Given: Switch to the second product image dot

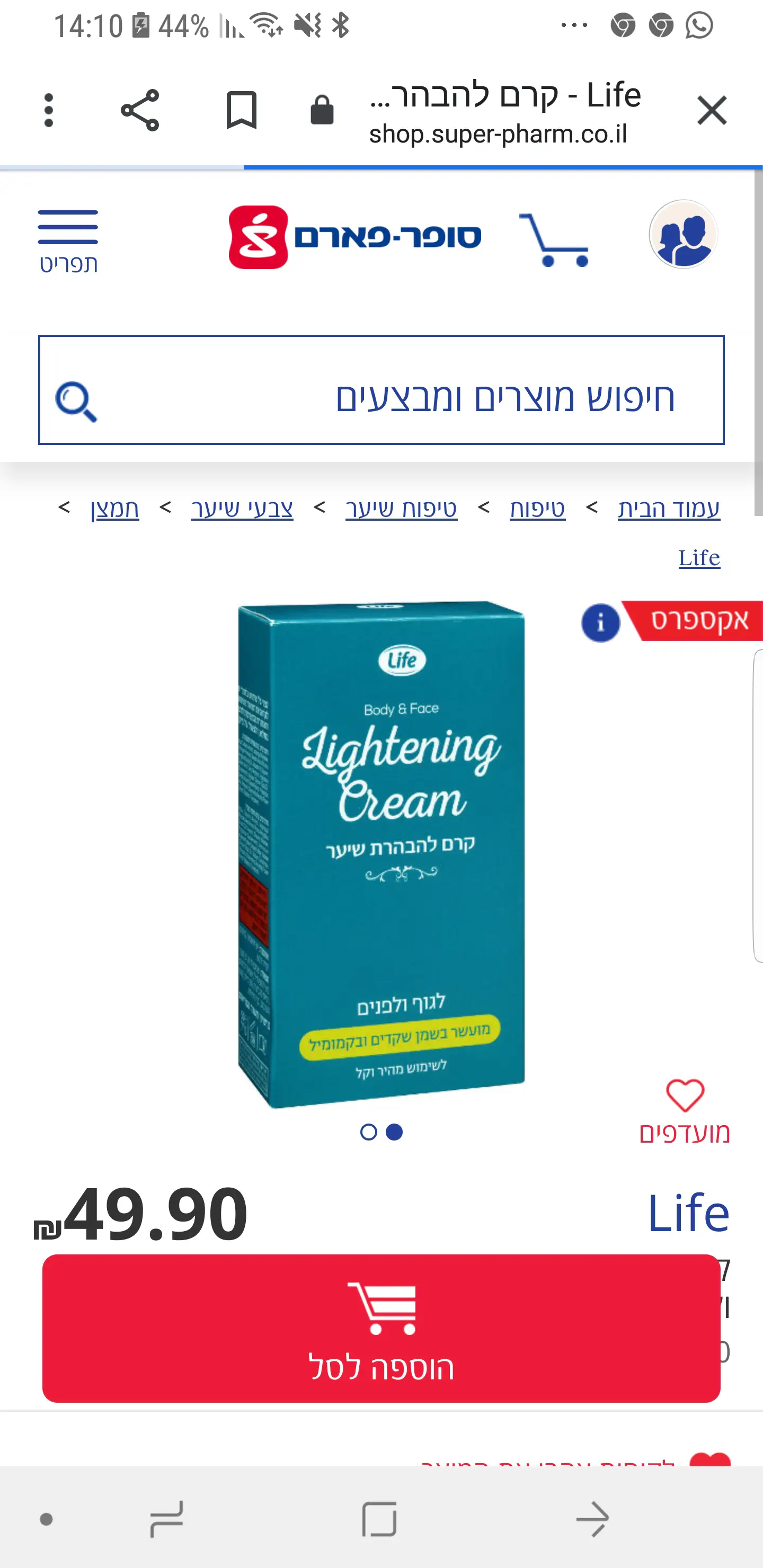Looking at the screenshot, I should click(x=368, y=1132).
